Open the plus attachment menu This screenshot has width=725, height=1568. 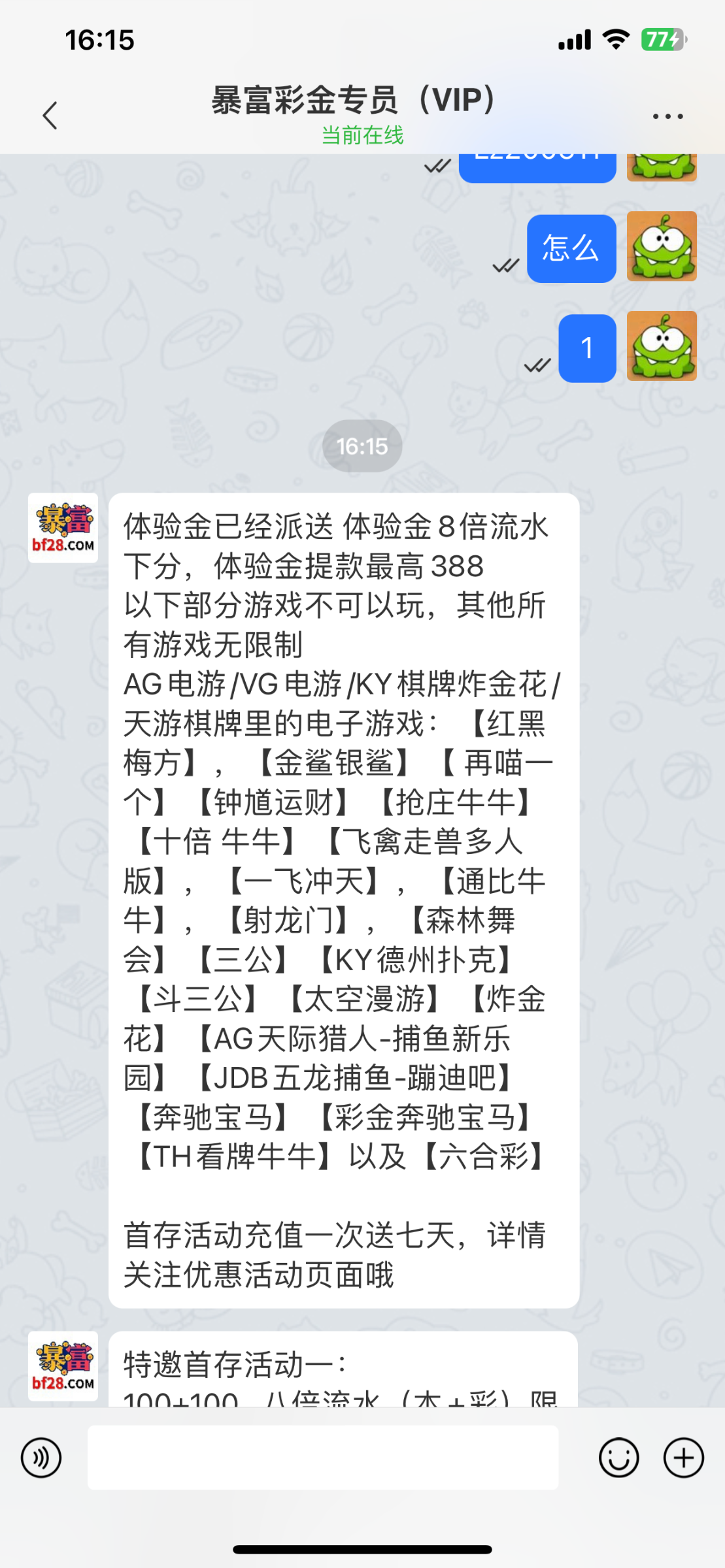pyautogui.click(x=683, y=1458)
